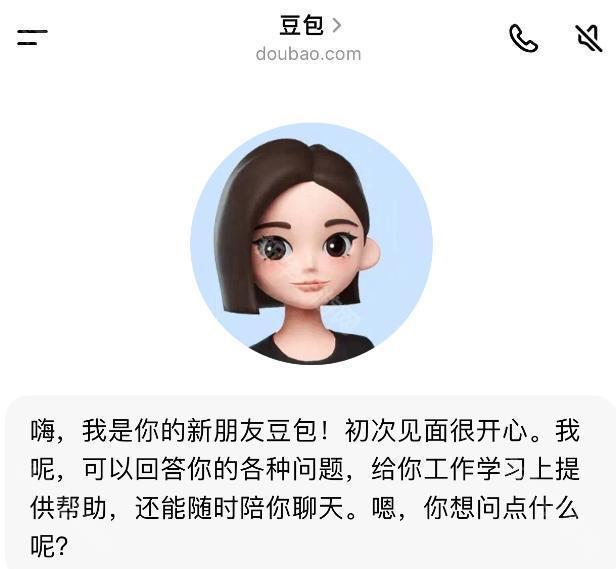Image resolution: width=616 pixels, height=569 pixels.
Task: Open 豆包's avatar picture
Action: tap(311, 243)
